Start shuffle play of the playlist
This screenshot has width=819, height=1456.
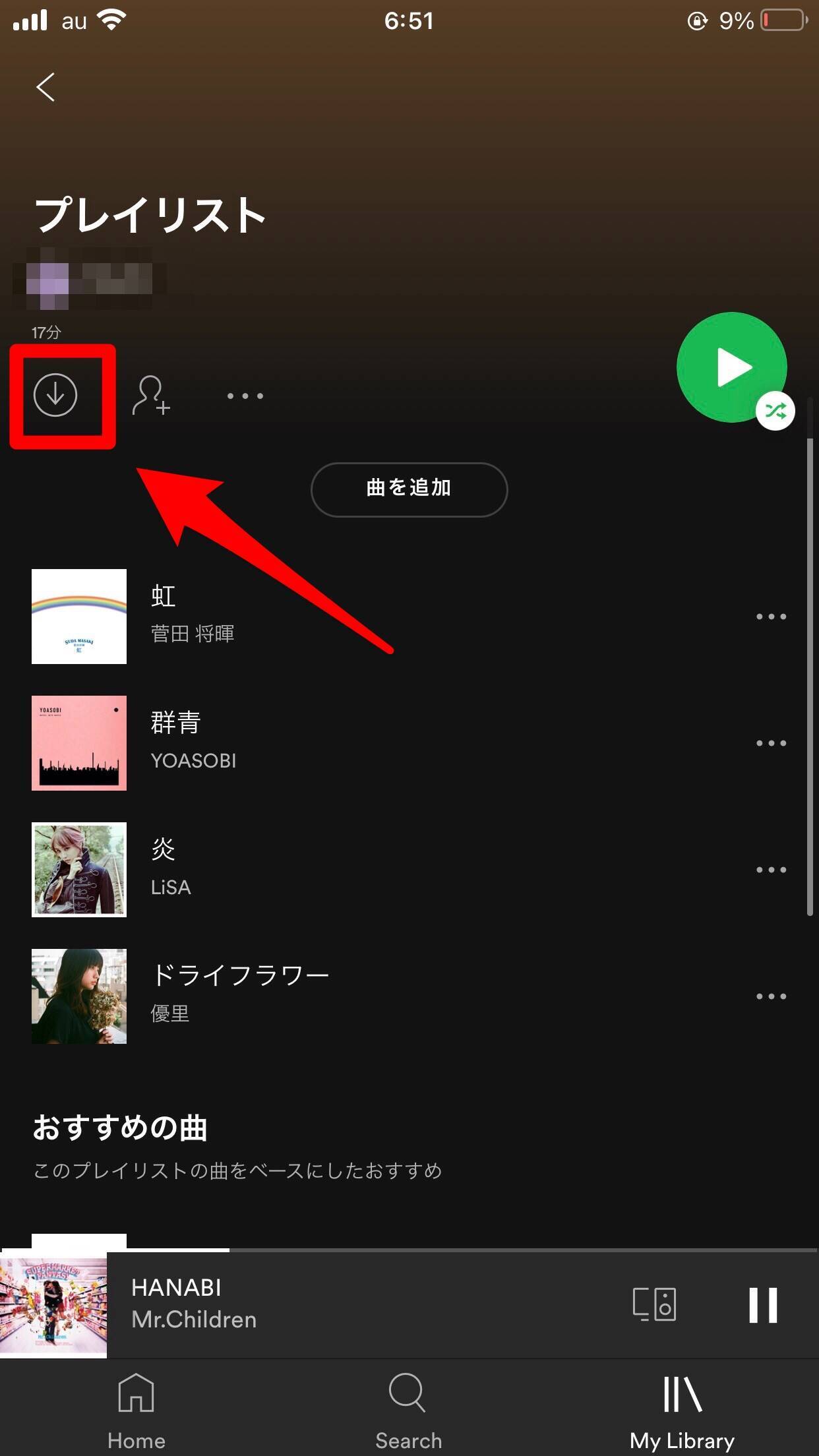(732, 367)
